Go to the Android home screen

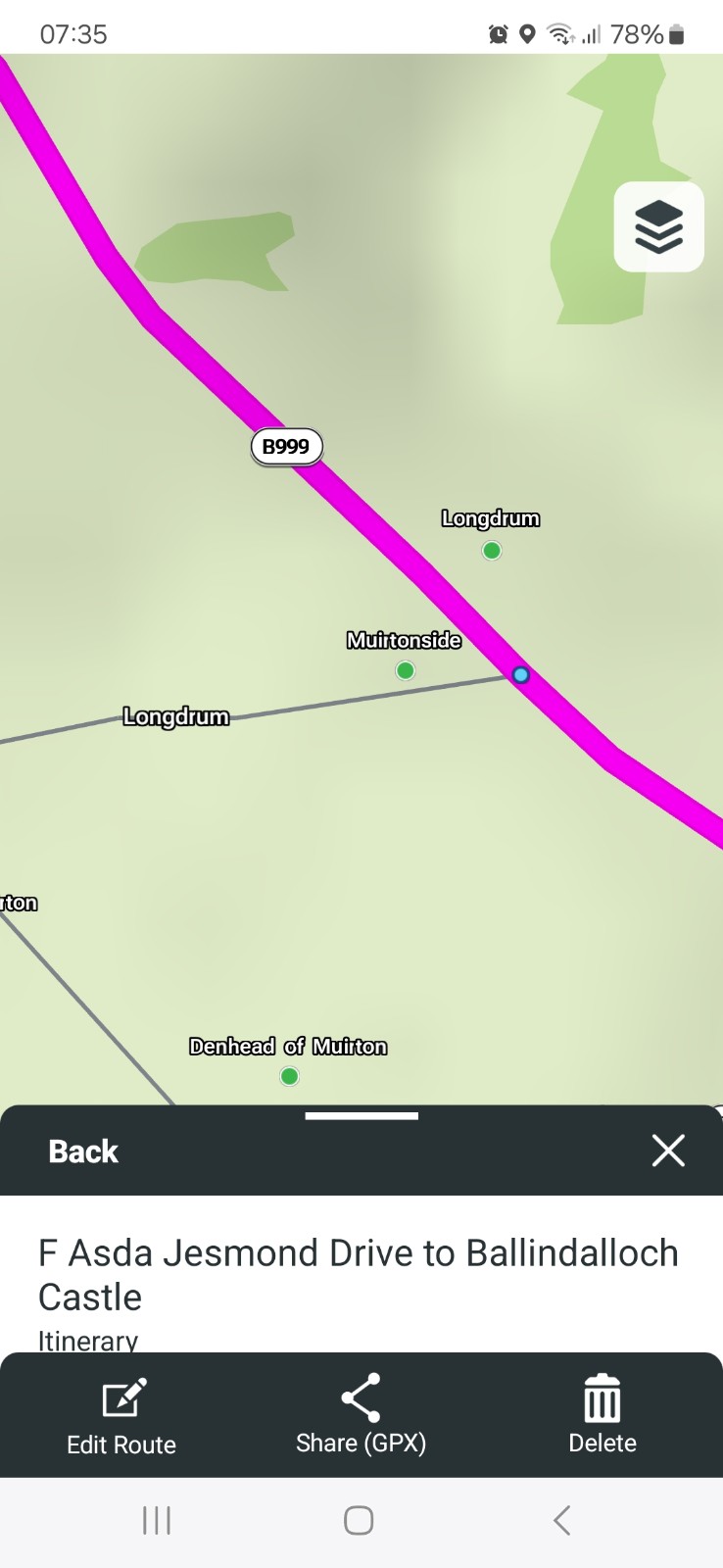359,1520
